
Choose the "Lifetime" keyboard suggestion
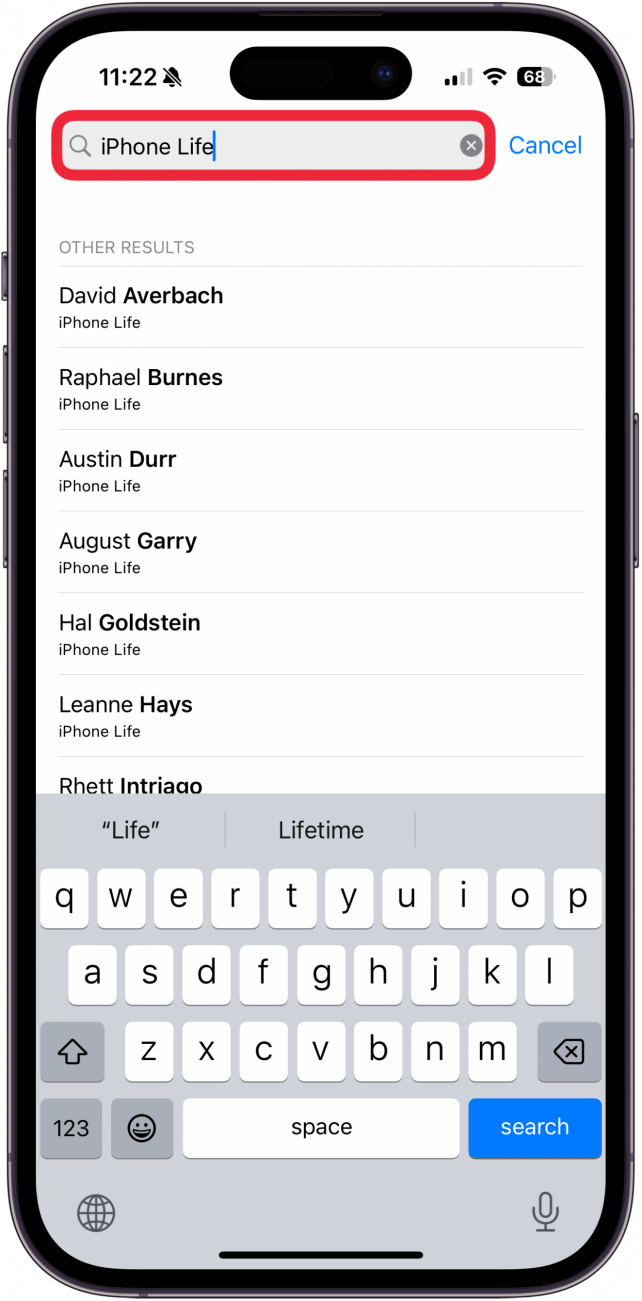[321, 830]
